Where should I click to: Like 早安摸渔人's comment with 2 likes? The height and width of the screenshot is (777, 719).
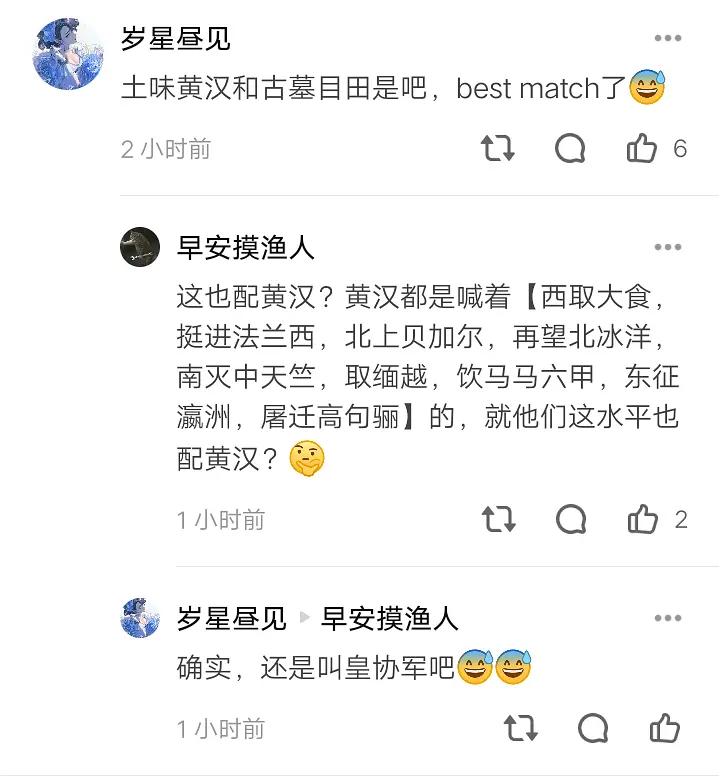(x=642, y=519)
